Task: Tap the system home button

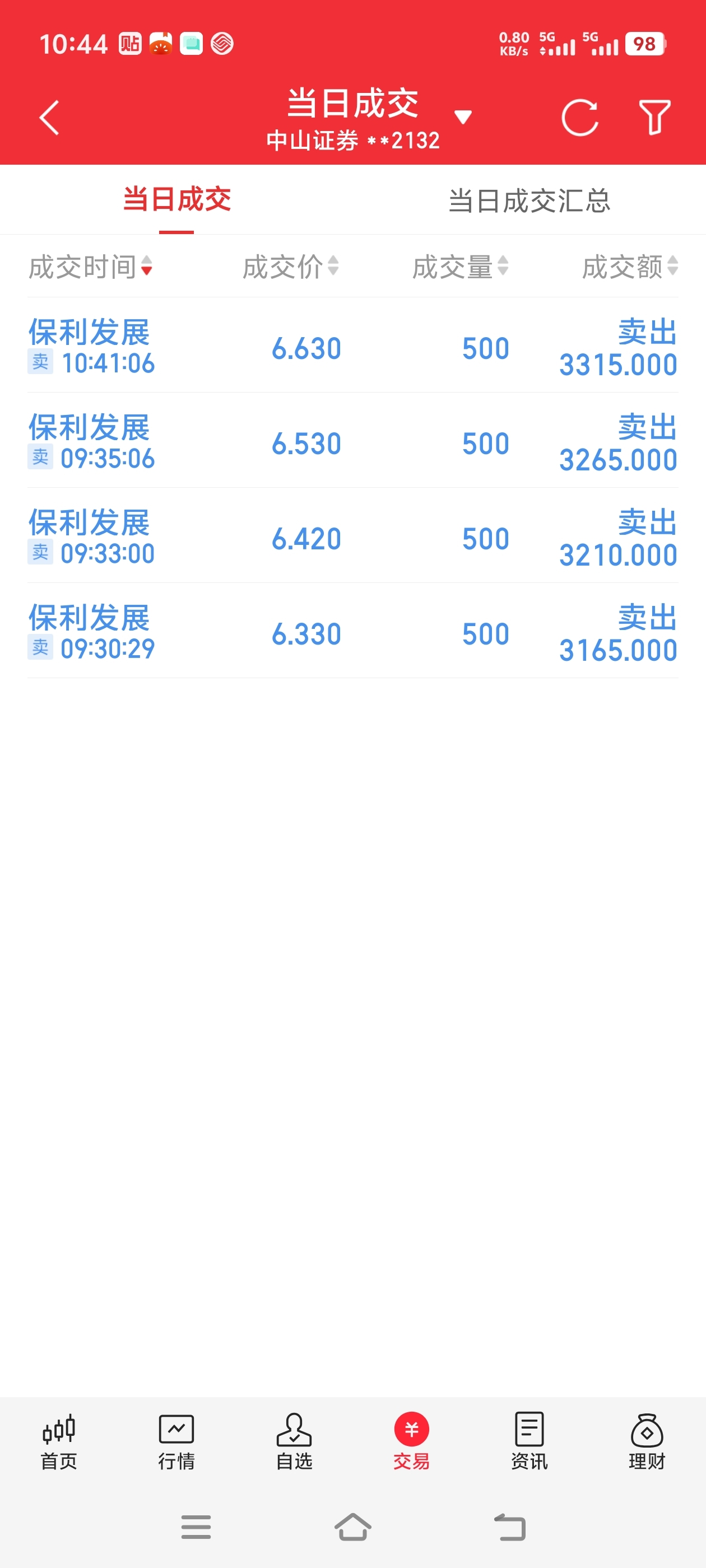Action: pos(352,1527)
